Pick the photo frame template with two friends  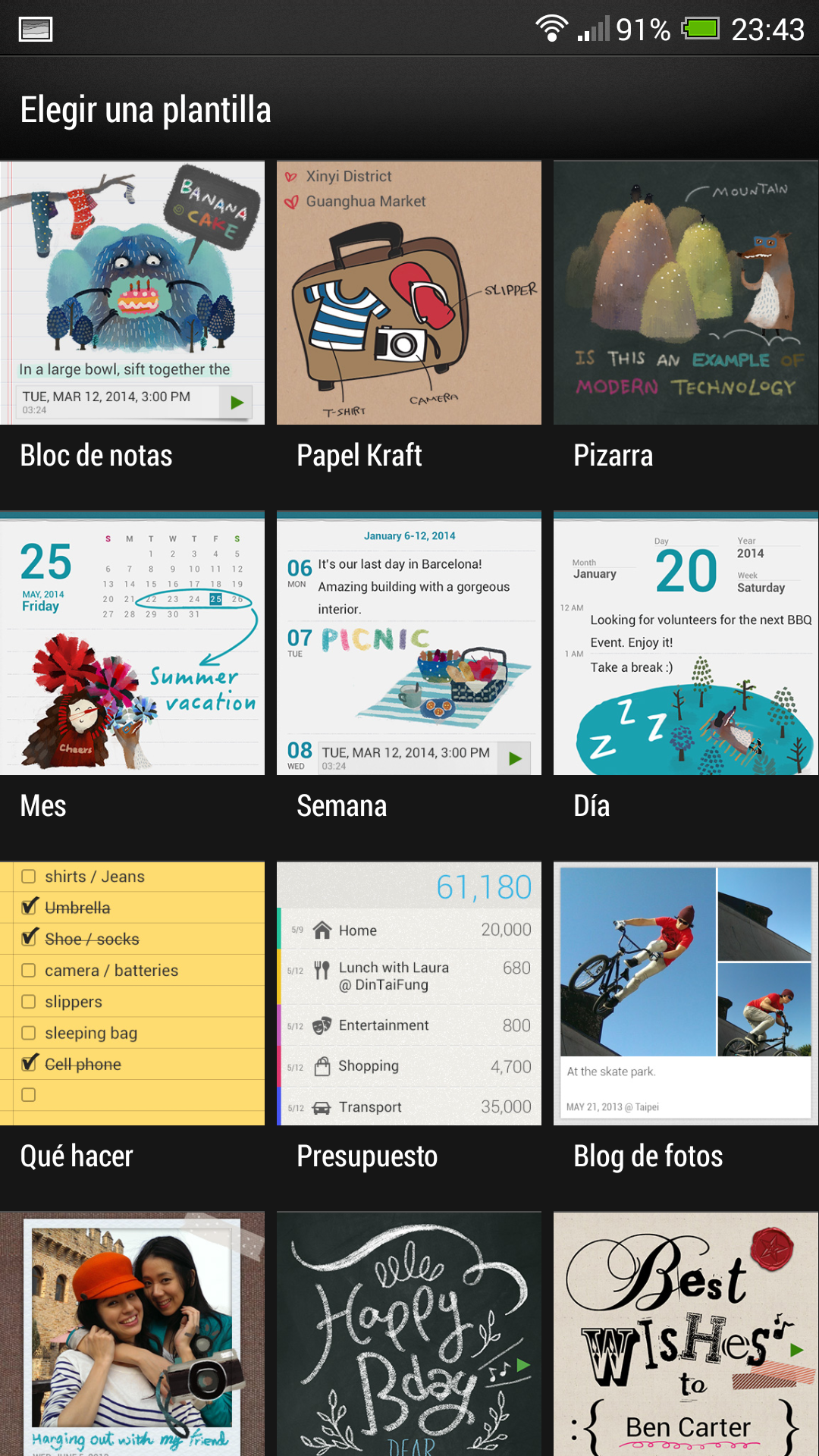(x=132, y=1333)
